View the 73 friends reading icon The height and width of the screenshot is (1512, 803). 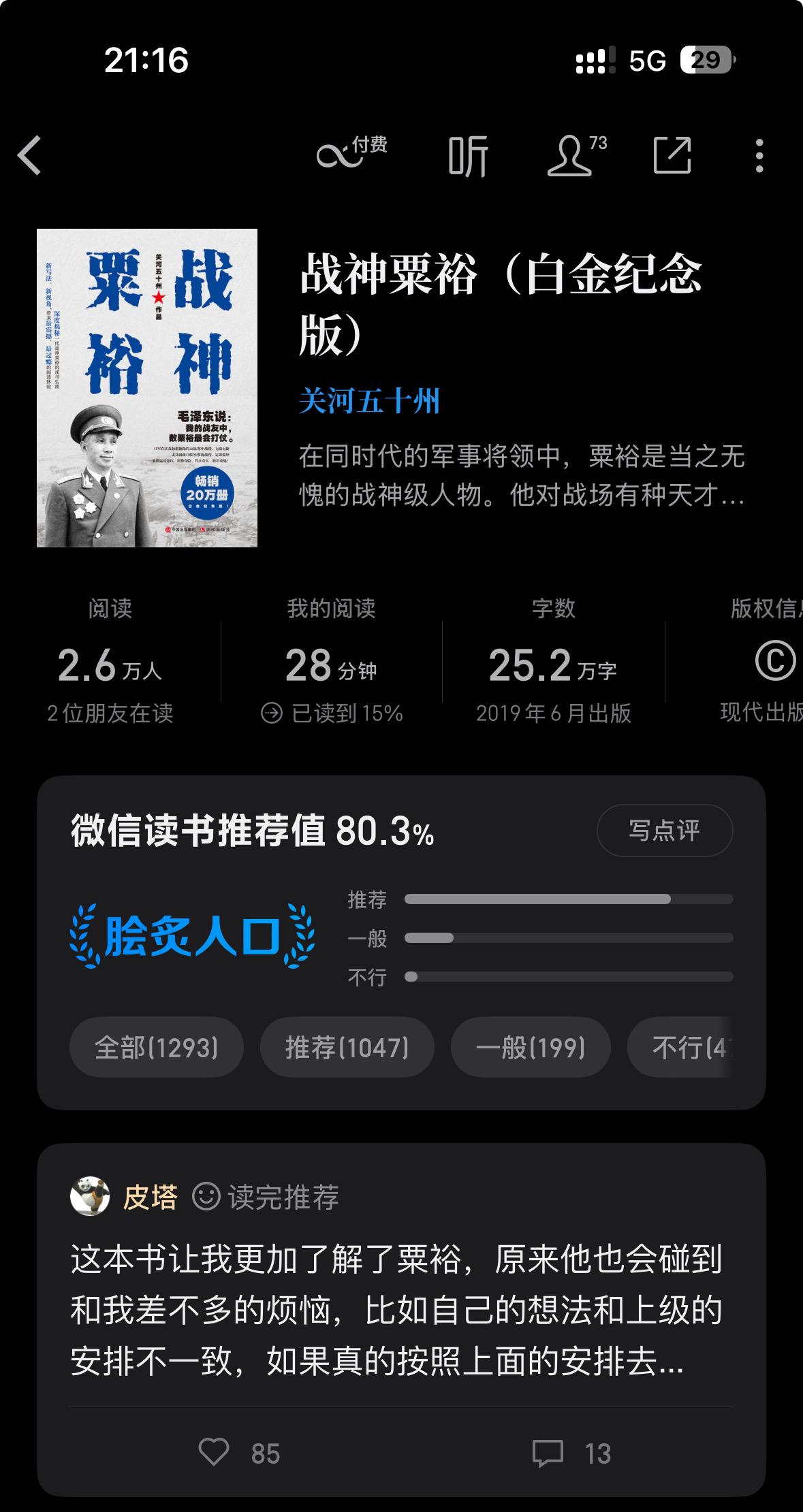click(x=577, y=155)
